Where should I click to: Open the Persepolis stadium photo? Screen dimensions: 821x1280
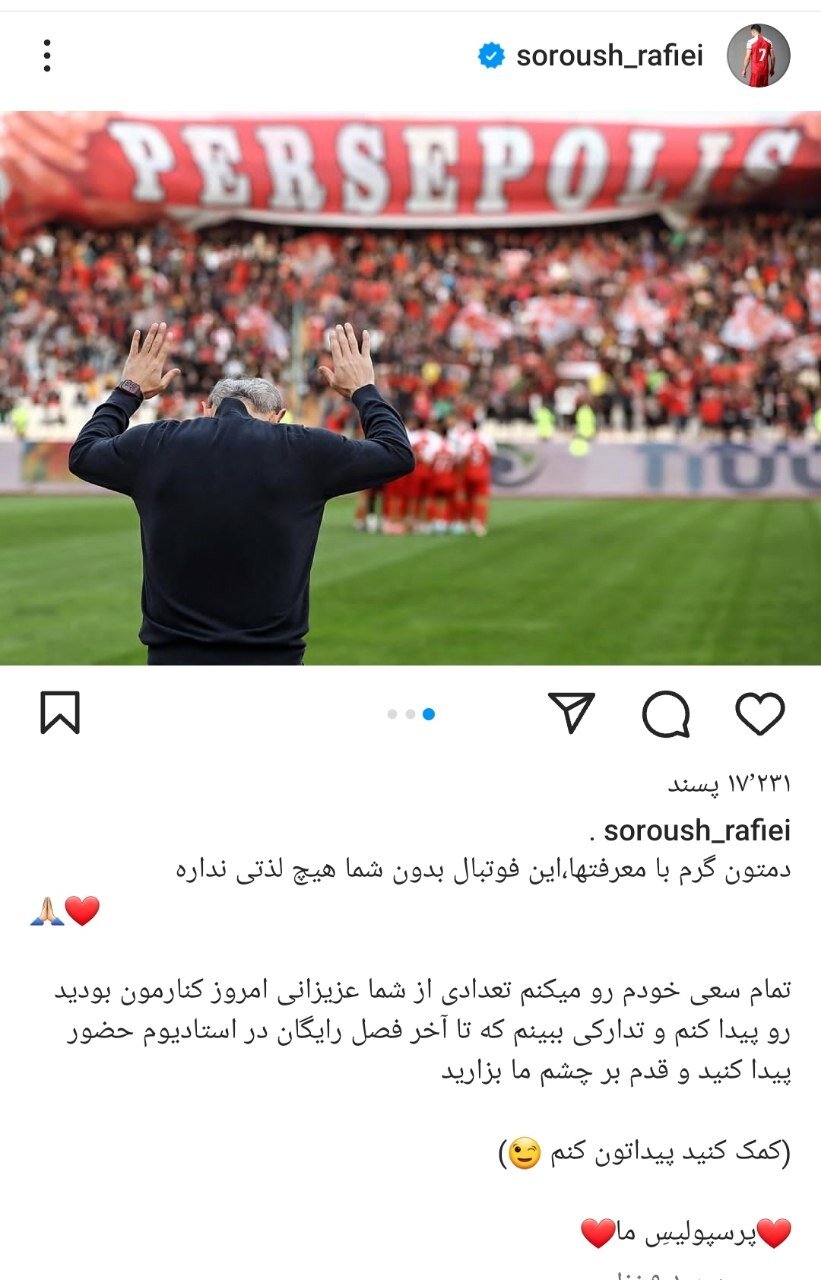[410, 388]
